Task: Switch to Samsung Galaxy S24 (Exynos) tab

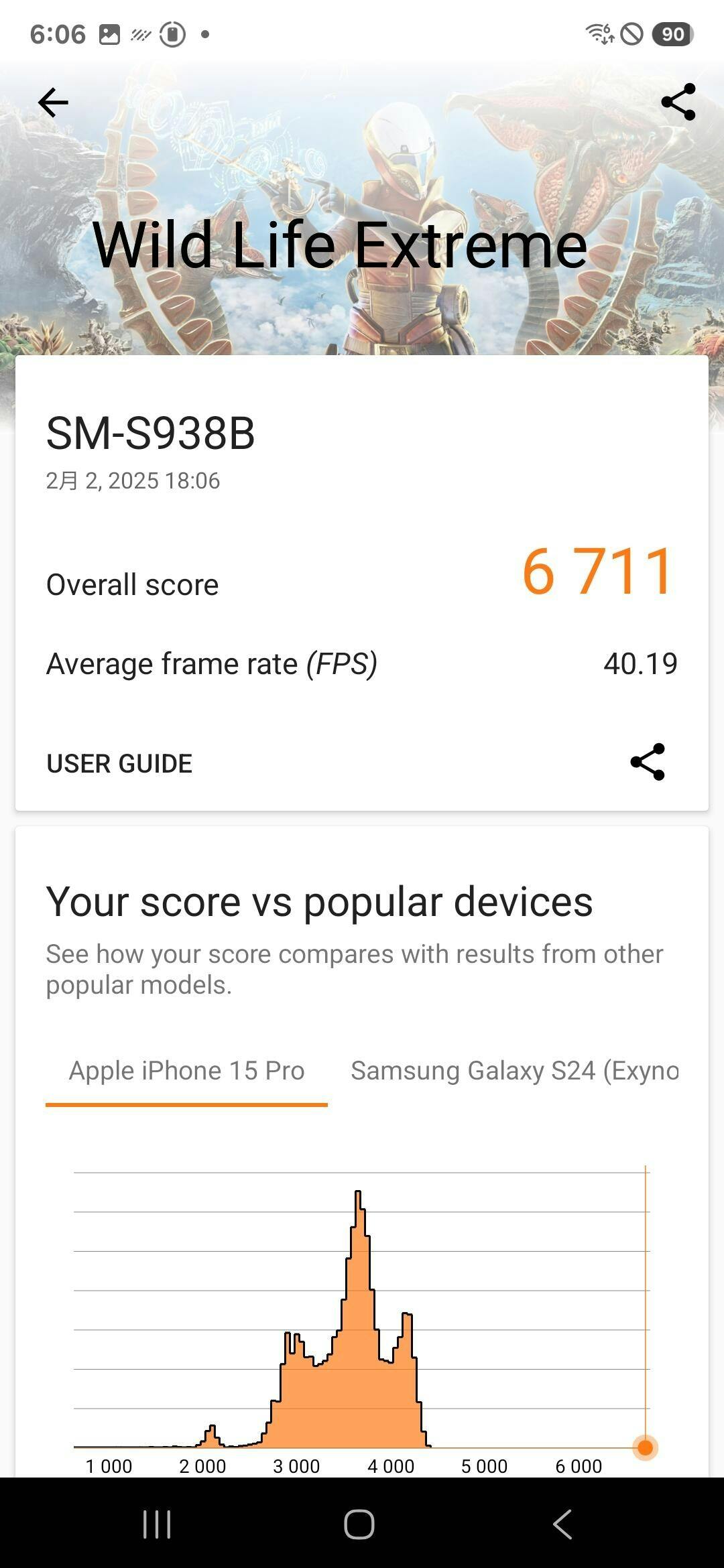Action: coord(514,1070)
